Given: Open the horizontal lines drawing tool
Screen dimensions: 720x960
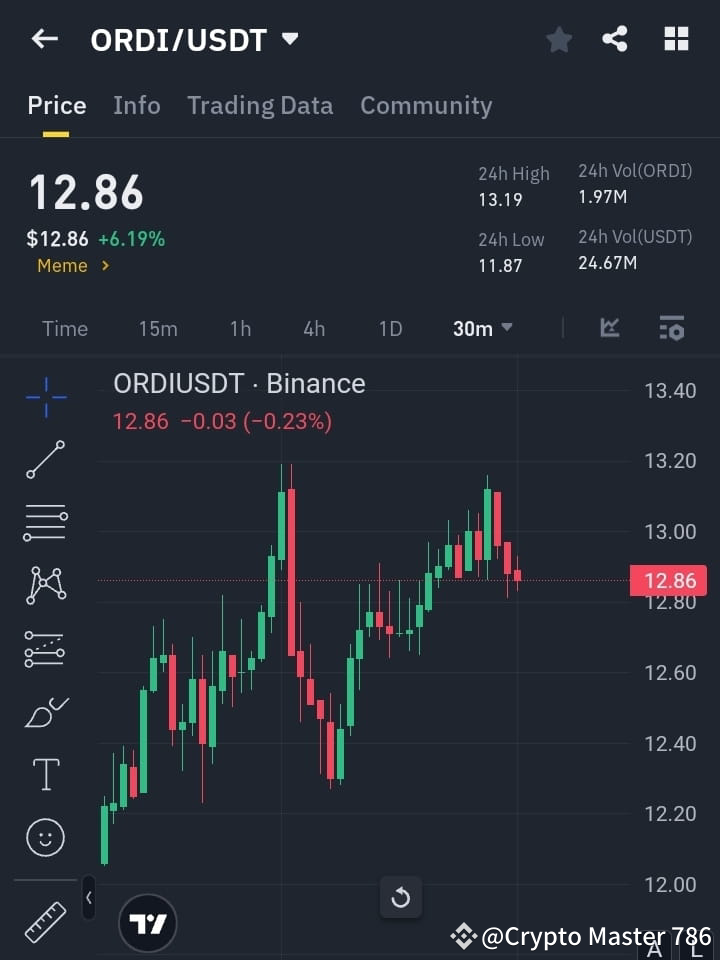Looking at the screenshot, I should (x=45, y=522).
